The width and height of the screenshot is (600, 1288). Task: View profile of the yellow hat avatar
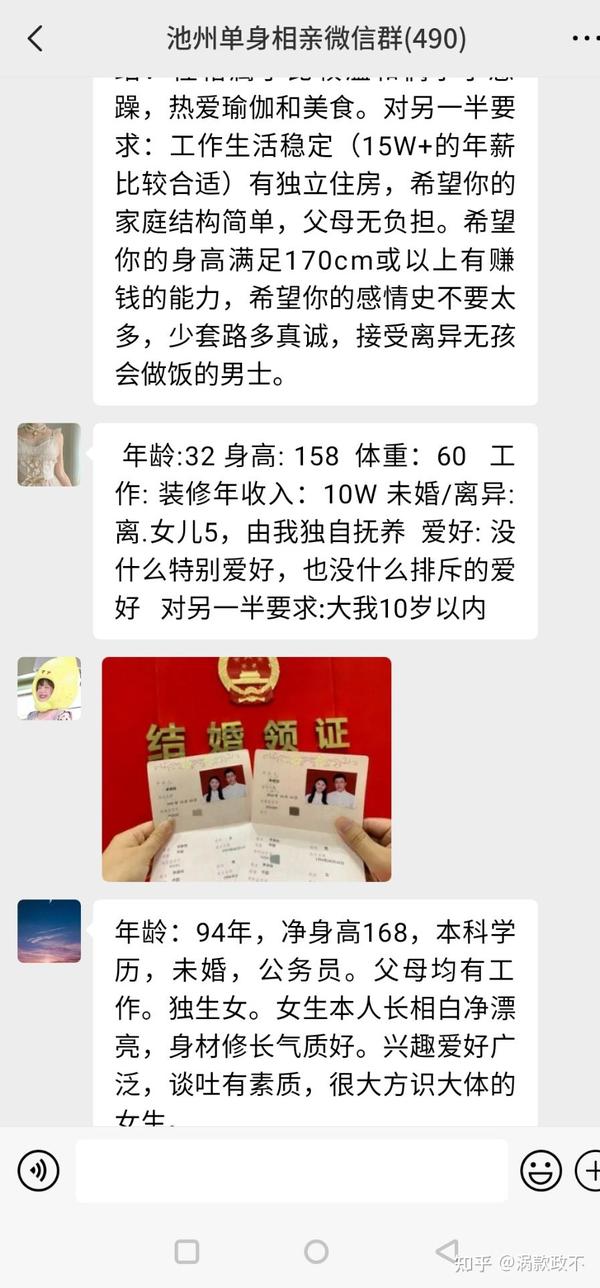point(49,688)
